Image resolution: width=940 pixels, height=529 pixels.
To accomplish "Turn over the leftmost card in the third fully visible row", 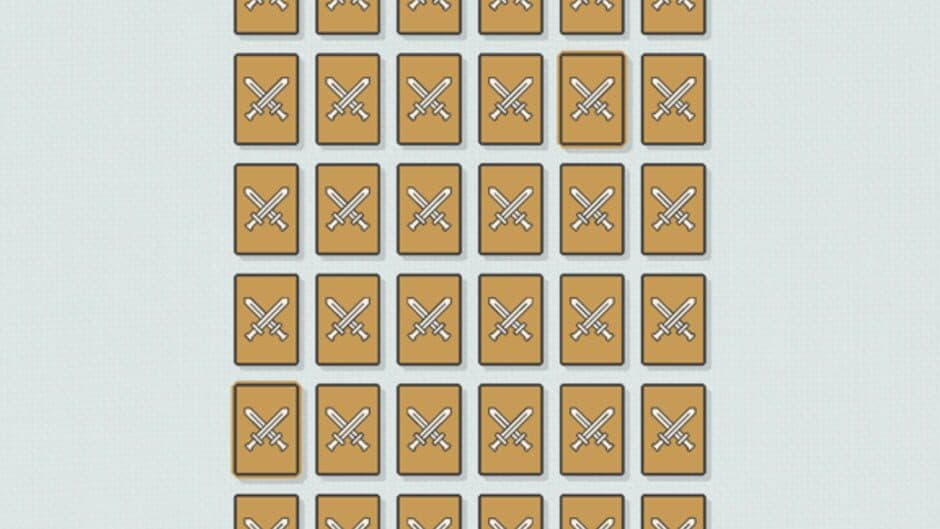I will coord(266,319).
